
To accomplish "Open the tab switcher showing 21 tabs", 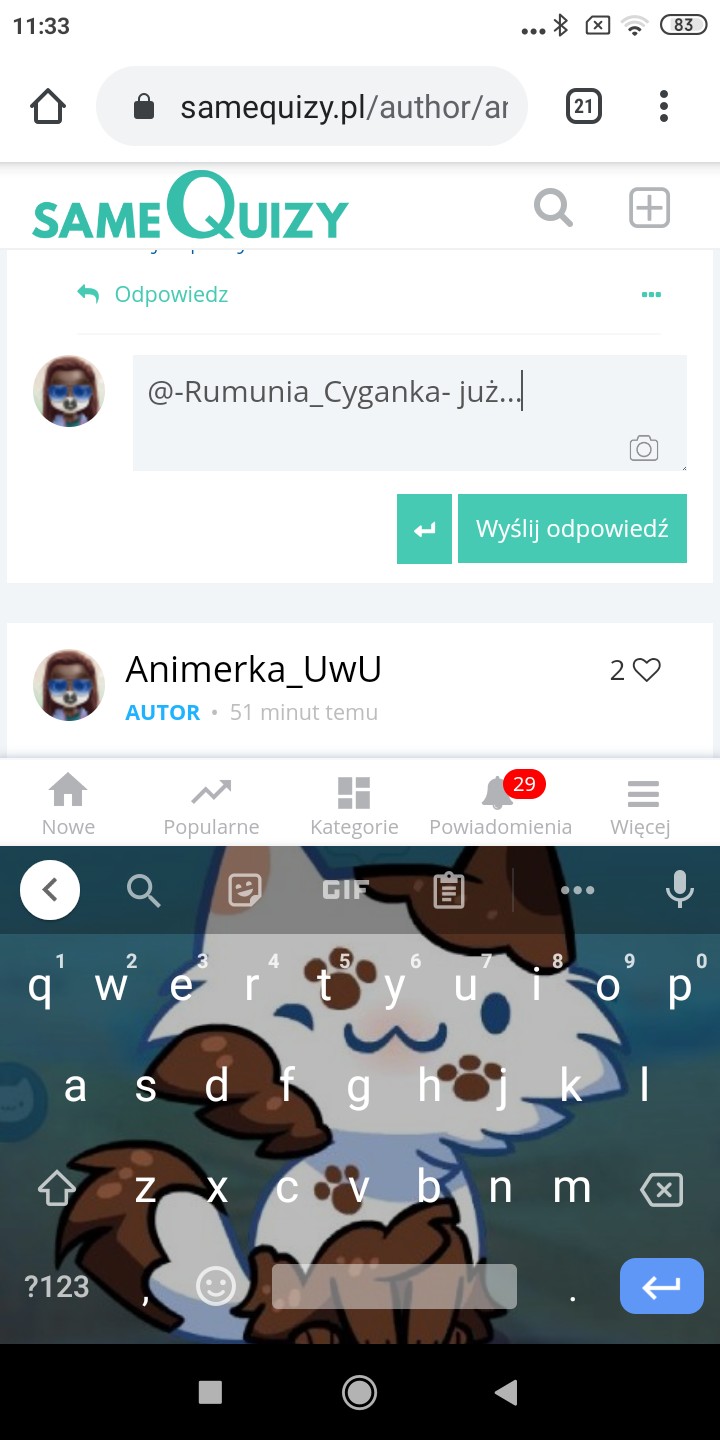I will click(x=584, y=106).
